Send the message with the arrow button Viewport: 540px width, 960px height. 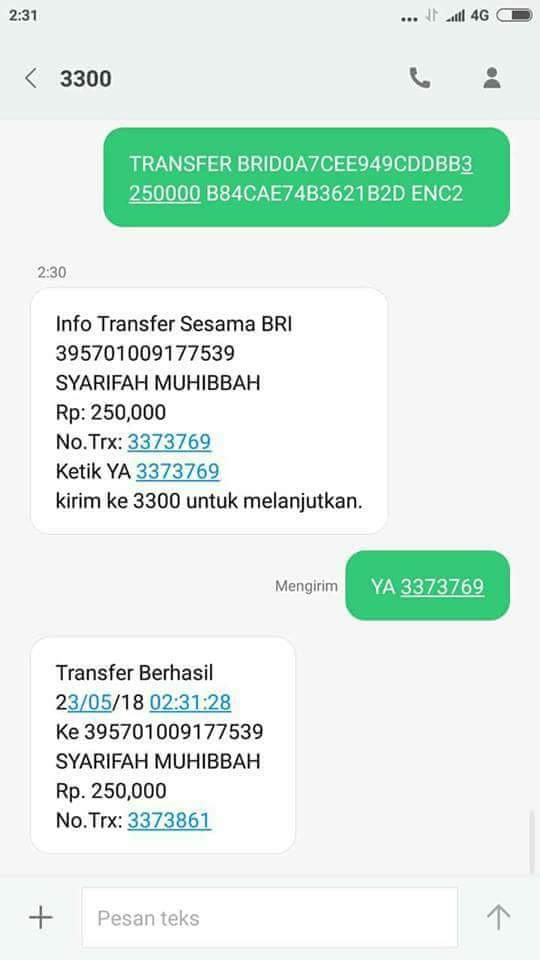[x=498, y=918]
